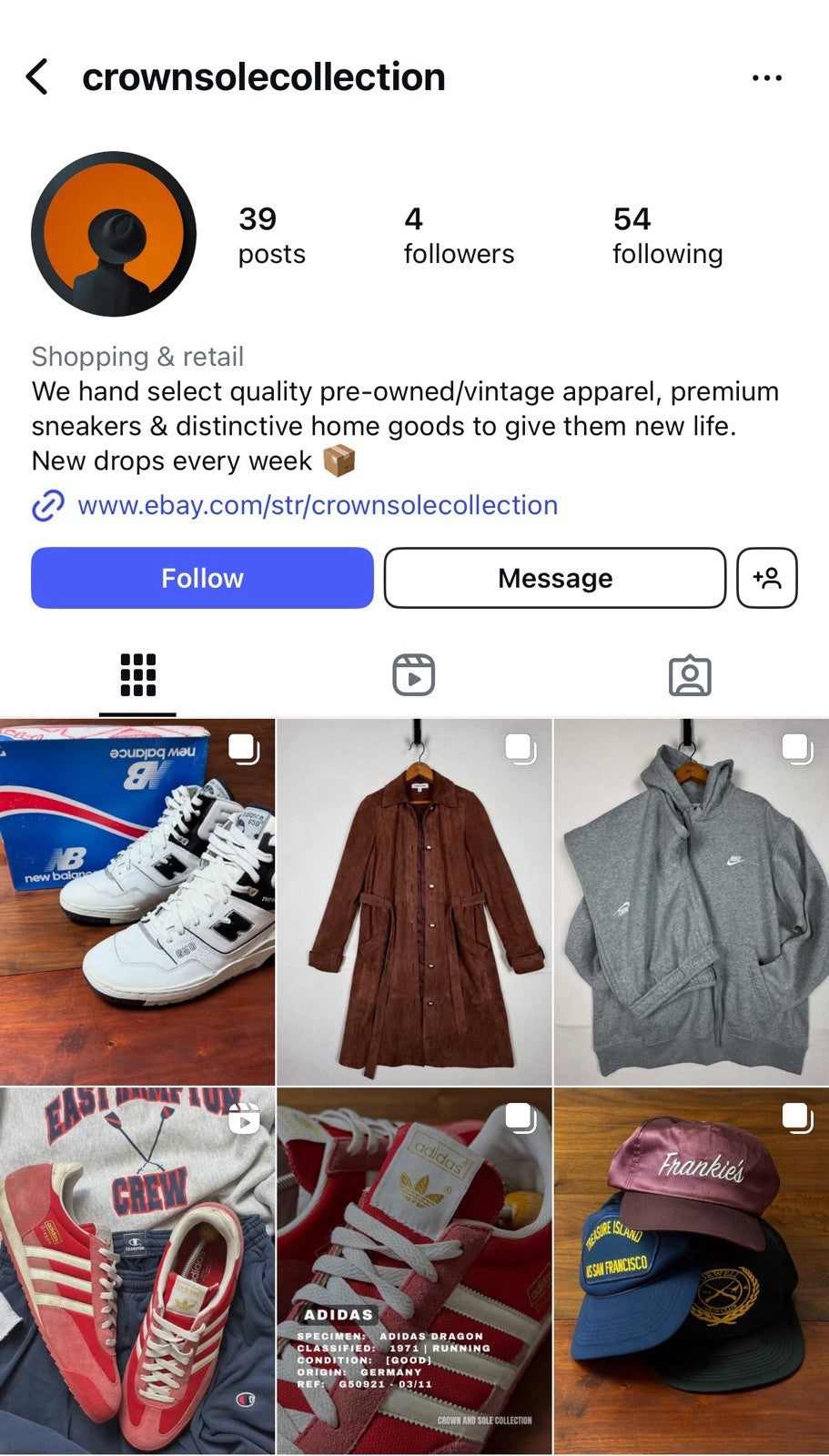Open the ebay.com store link
The height and width of the screenshot is (1456, 829).
tap(317, 505)
